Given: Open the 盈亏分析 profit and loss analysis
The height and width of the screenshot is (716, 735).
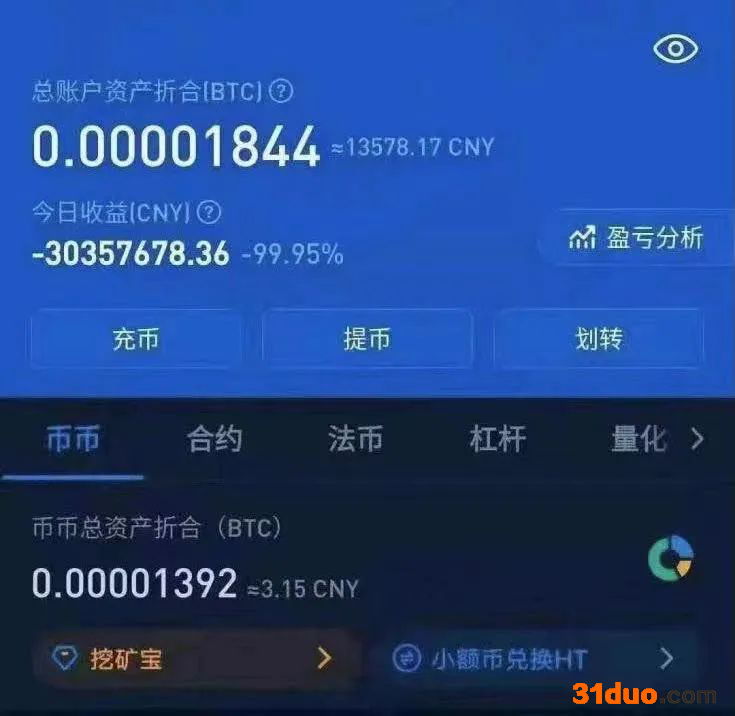Looking at the screenshot, I should point(637,238).
